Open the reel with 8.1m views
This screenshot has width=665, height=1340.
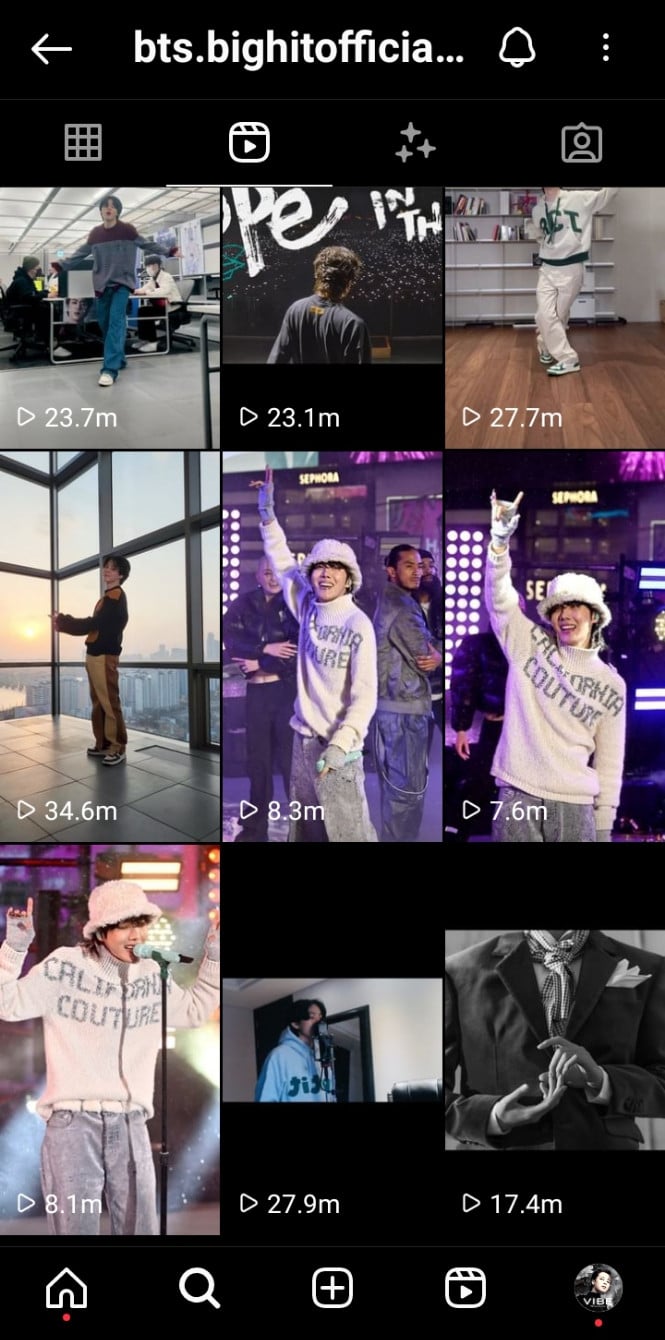(110, 1040)
